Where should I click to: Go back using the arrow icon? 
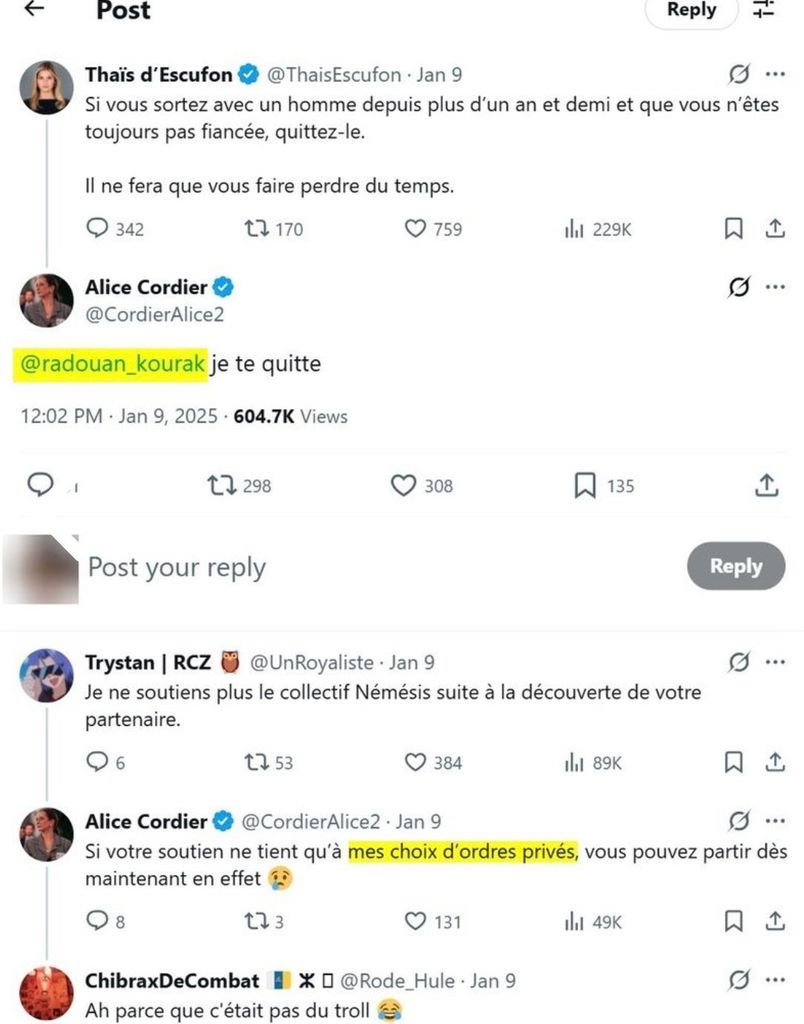tap(34, 9)
